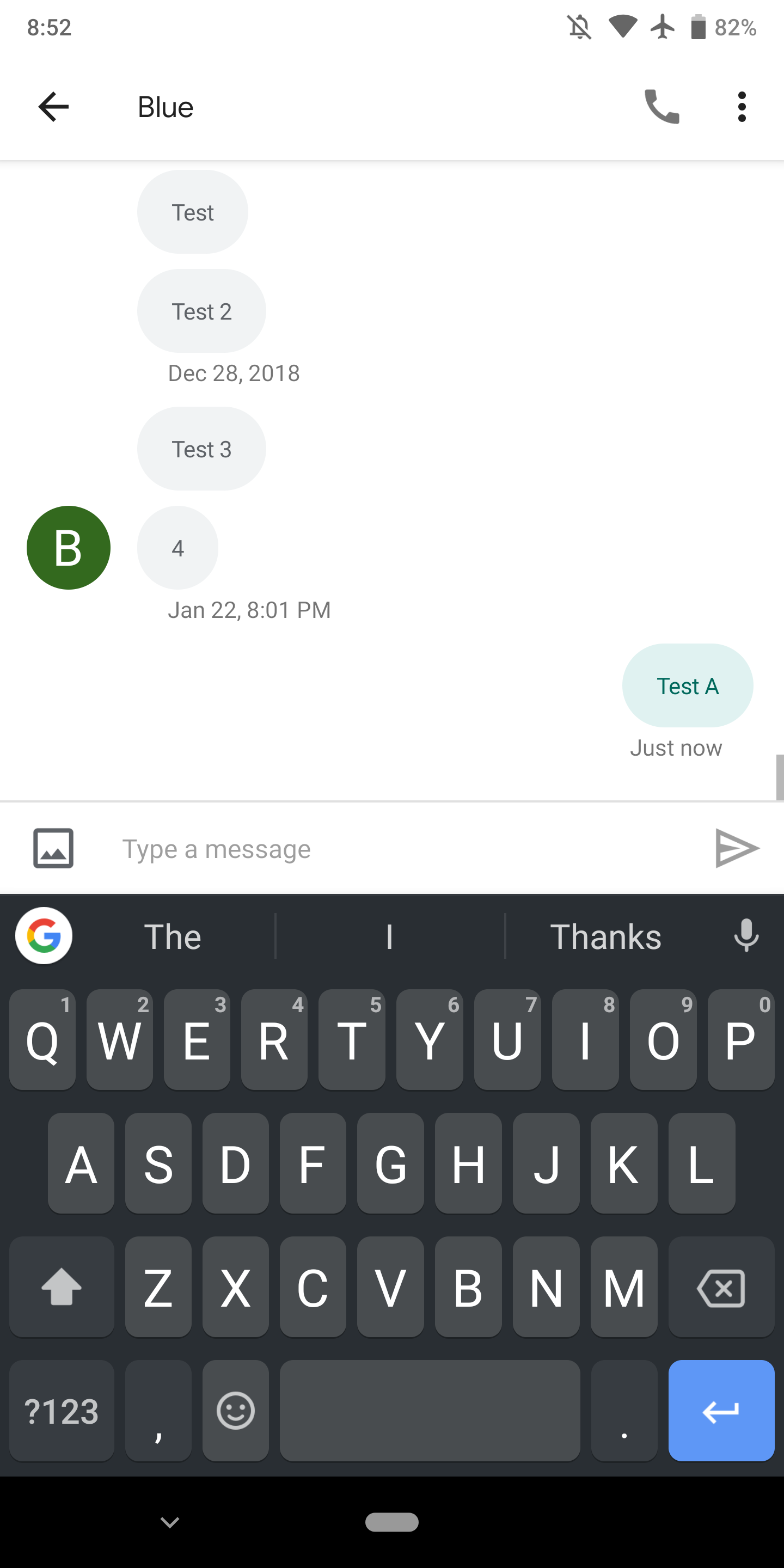The image size is (784, 1568).
Task: Switch to the ?123 symbols keyboard
Action: coord(62,1411)
